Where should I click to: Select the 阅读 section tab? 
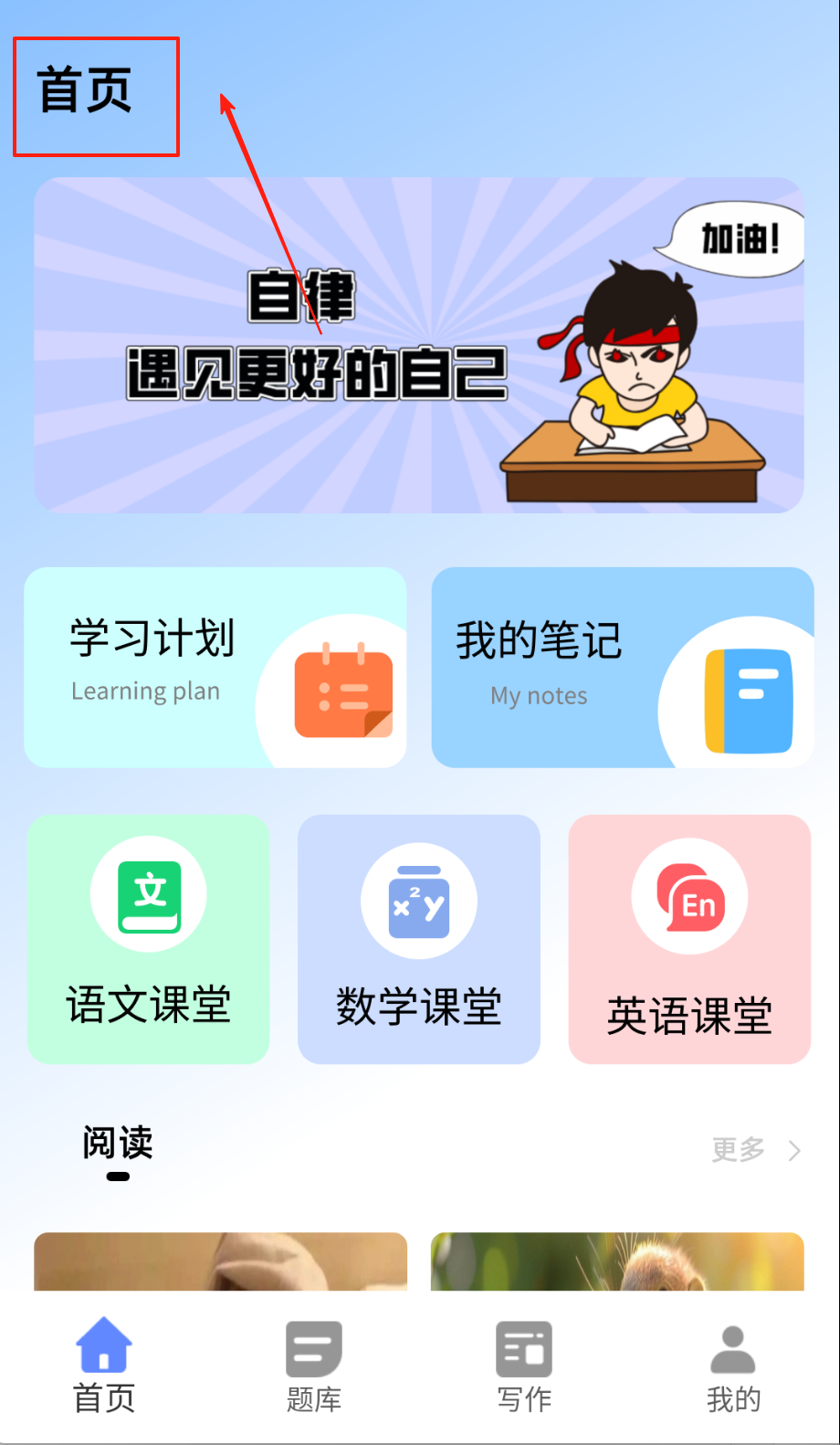coord(118,1144)
